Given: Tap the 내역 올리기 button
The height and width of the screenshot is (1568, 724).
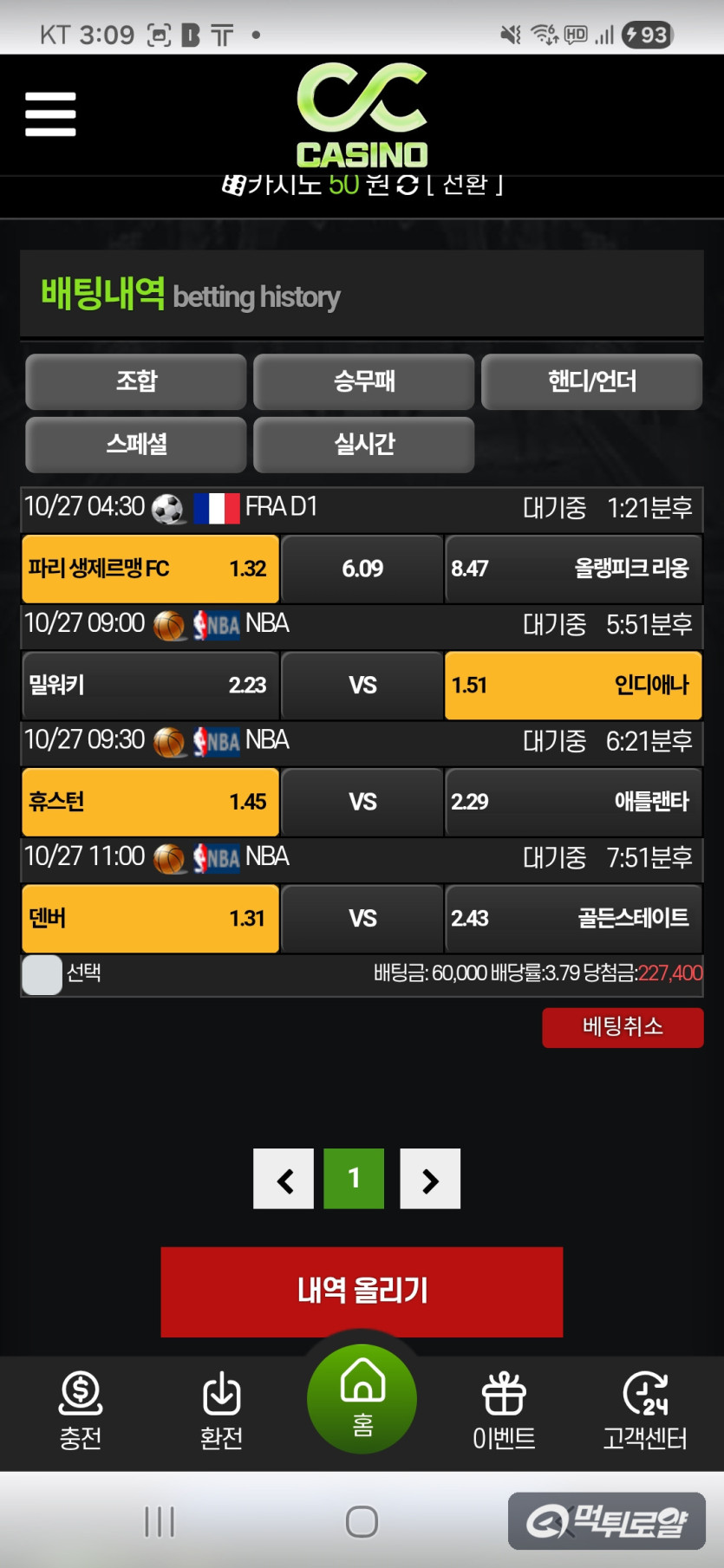Looking at the screenshot, I should click(362, 1291).
